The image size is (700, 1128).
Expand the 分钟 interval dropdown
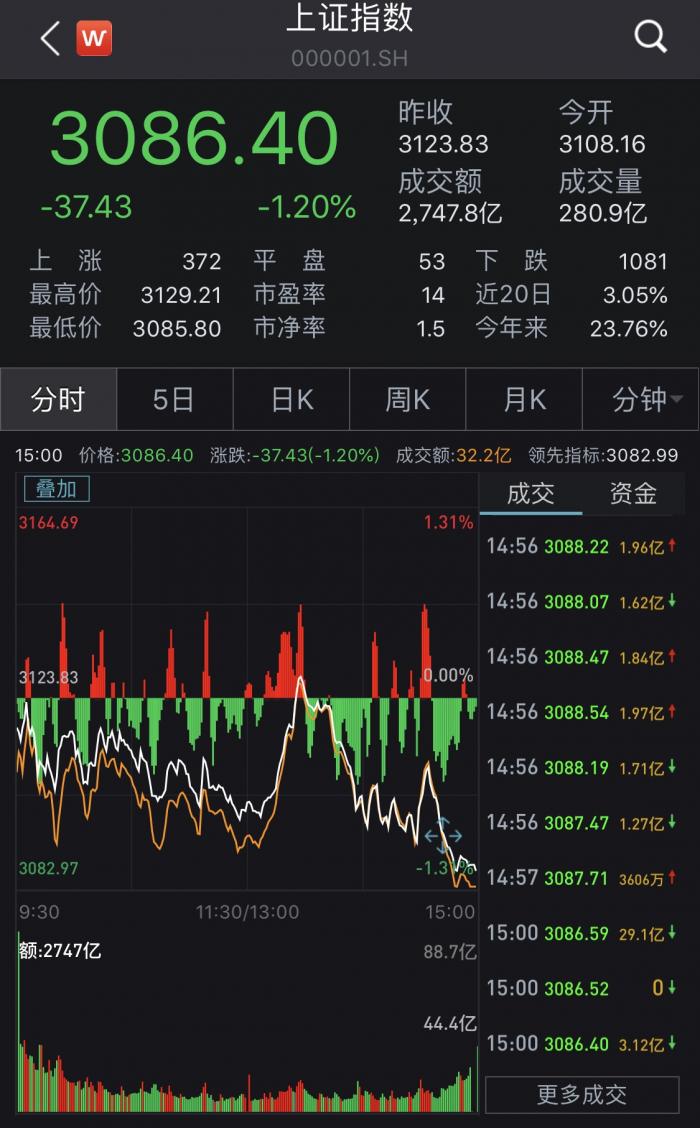(x=646, y=400)
